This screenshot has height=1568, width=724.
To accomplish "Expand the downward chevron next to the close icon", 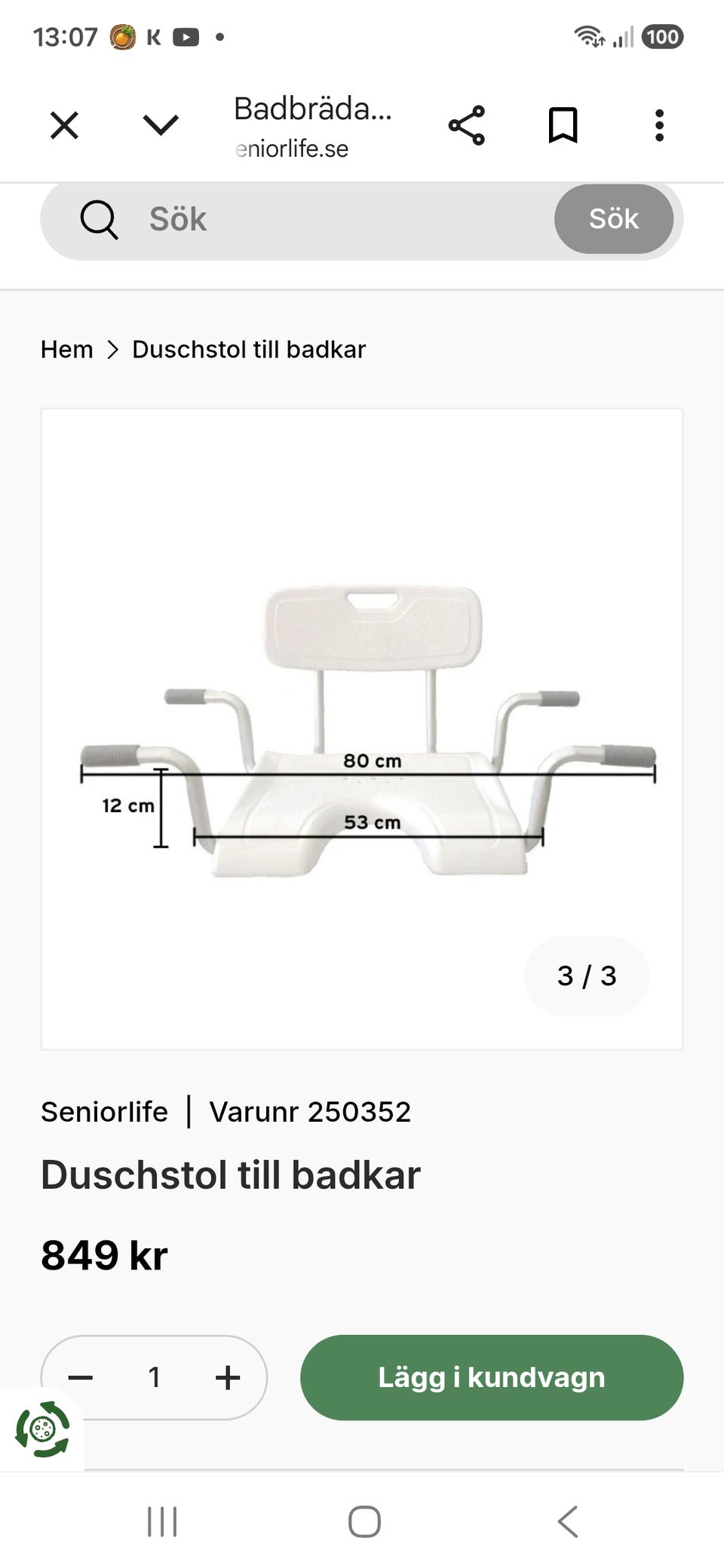I will pyautogui.click(x=161, y=125).
